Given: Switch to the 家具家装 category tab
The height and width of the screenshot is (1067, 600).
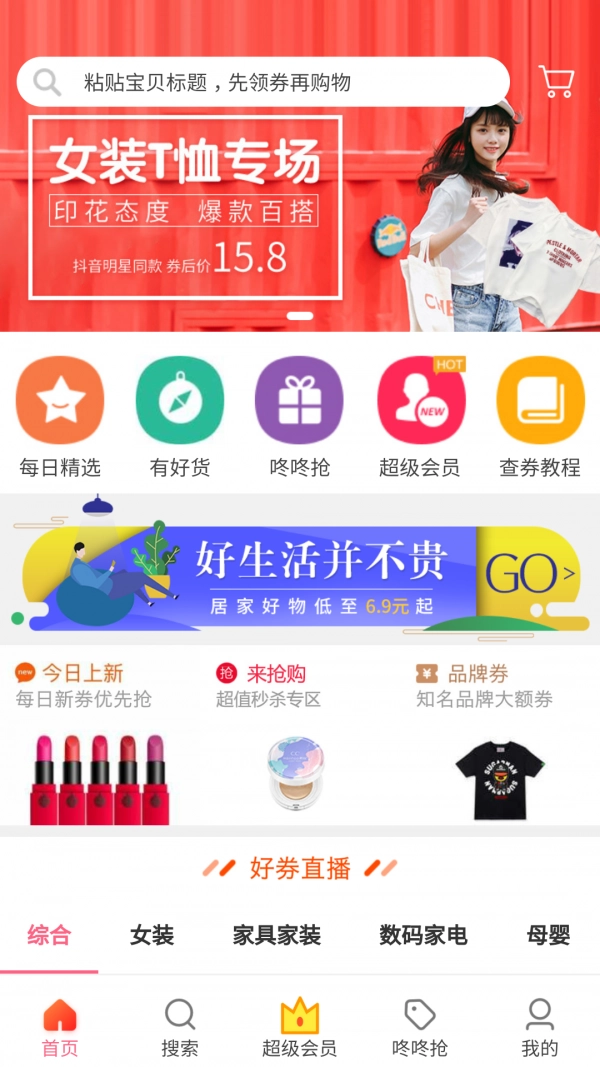Looking at the screenshot, I should pos(277,936).
